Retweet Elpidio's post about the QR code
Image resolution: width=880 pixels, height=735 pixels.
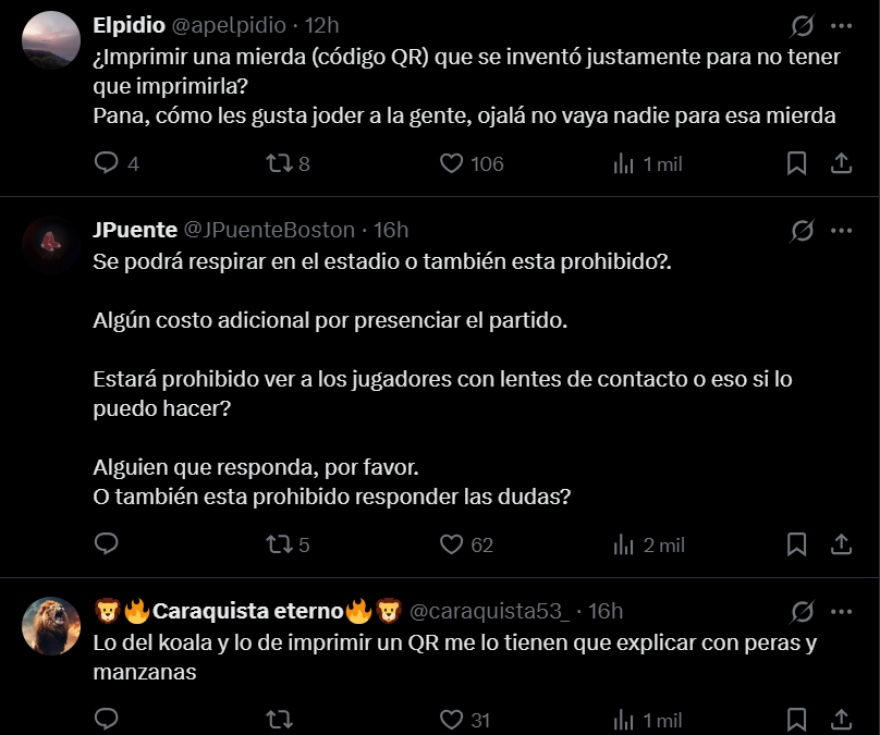tap(279, 163)
